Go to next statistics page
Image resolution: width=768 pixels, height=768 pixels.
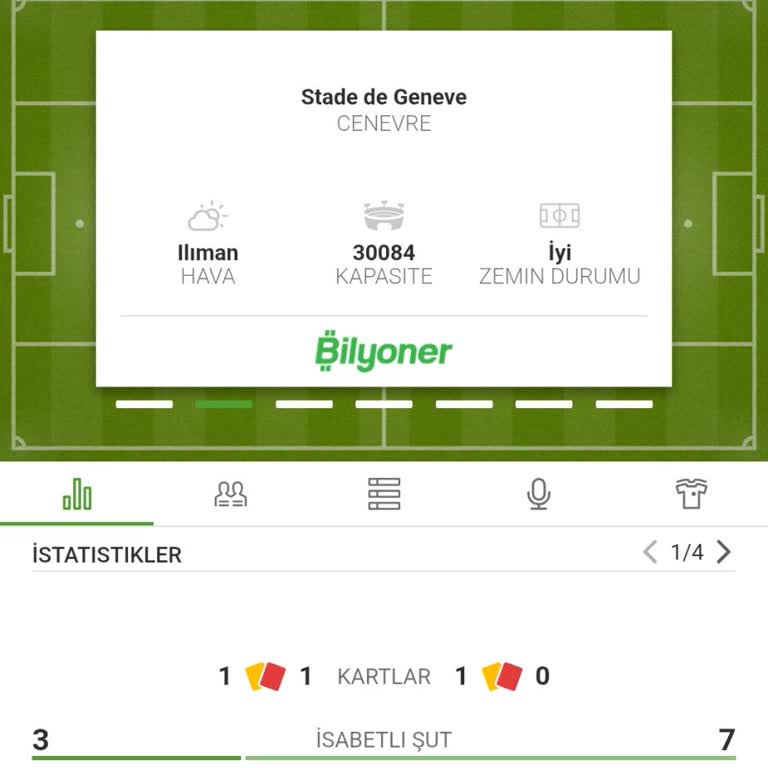tap(724, 552)
